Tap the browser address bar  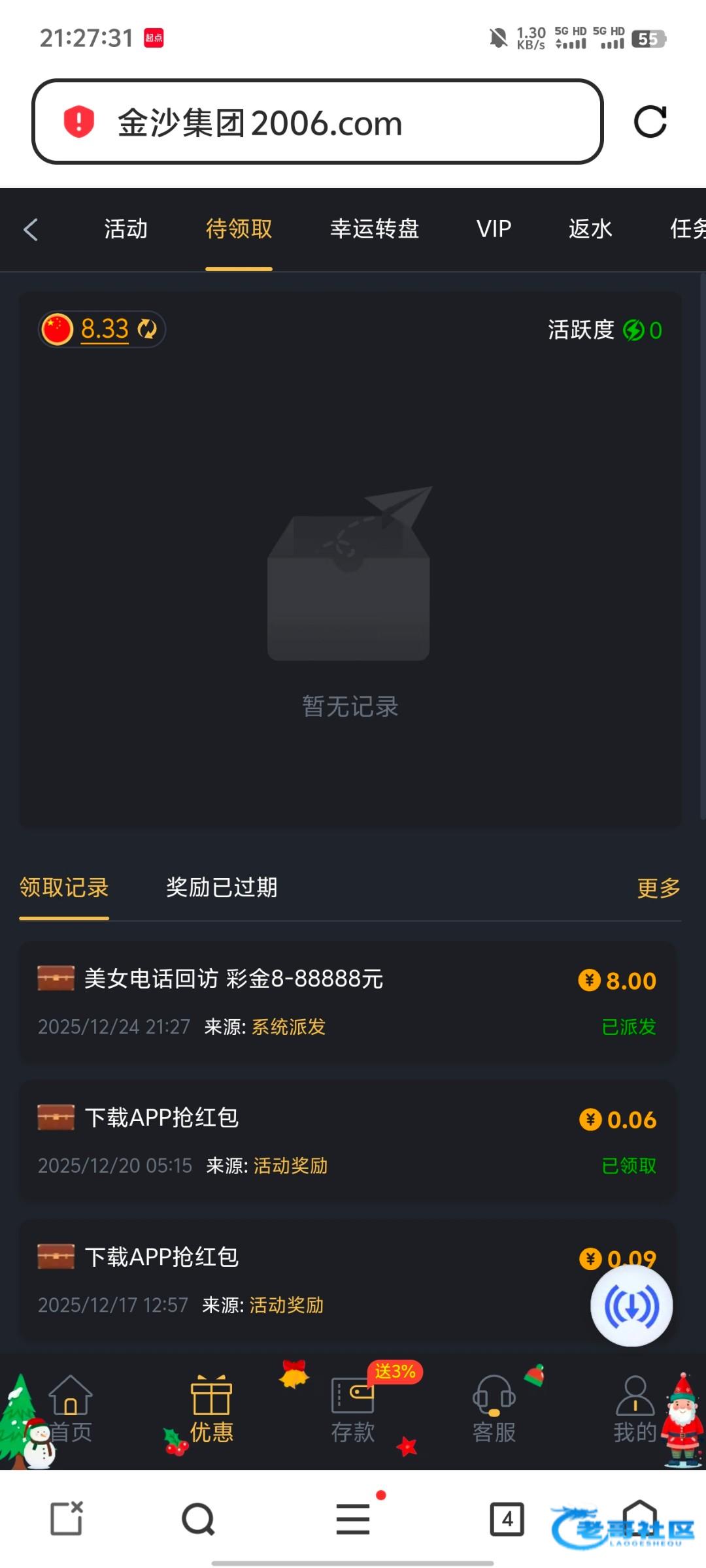pyautogui.click(x=317, y=122)
